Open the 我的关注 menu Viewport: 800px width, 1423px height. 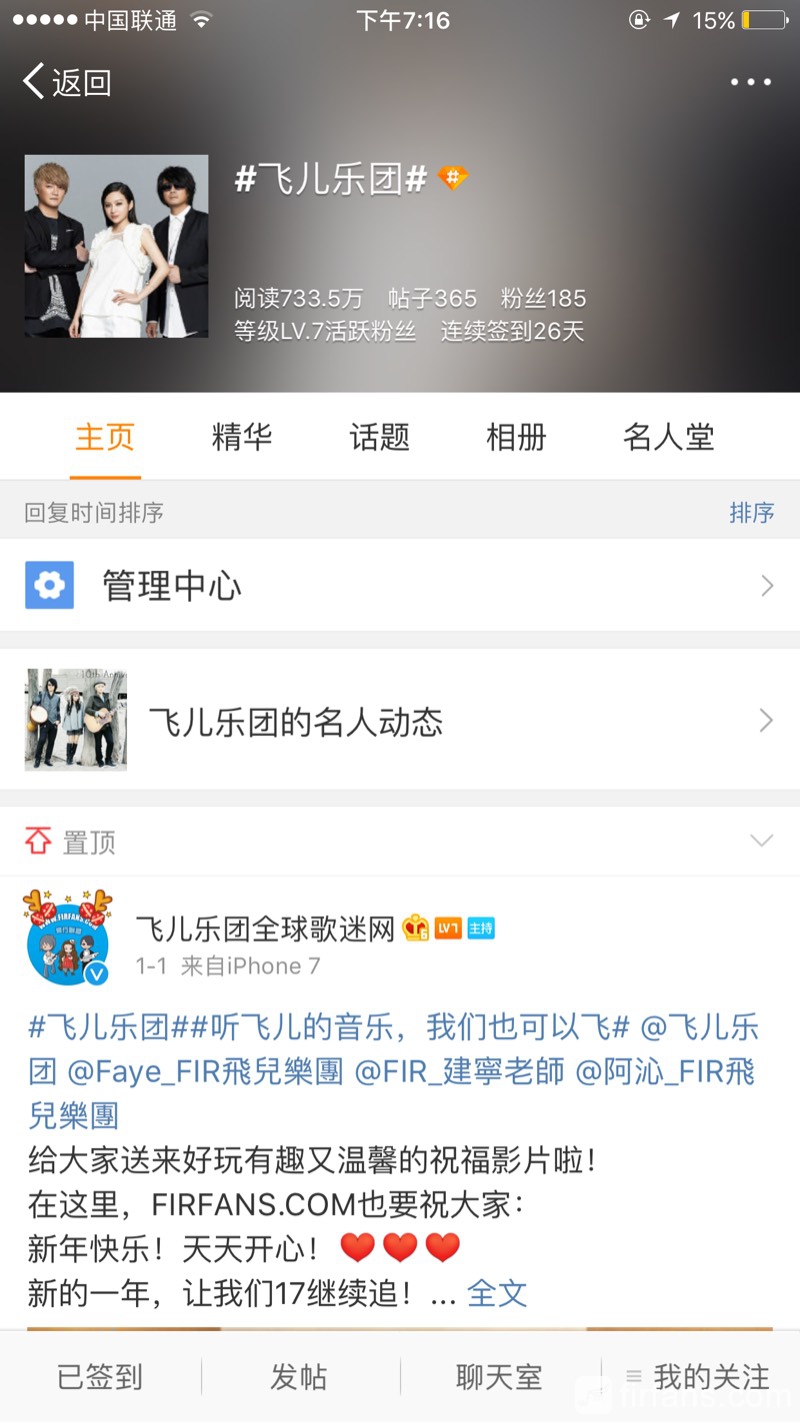(700, 1377)
